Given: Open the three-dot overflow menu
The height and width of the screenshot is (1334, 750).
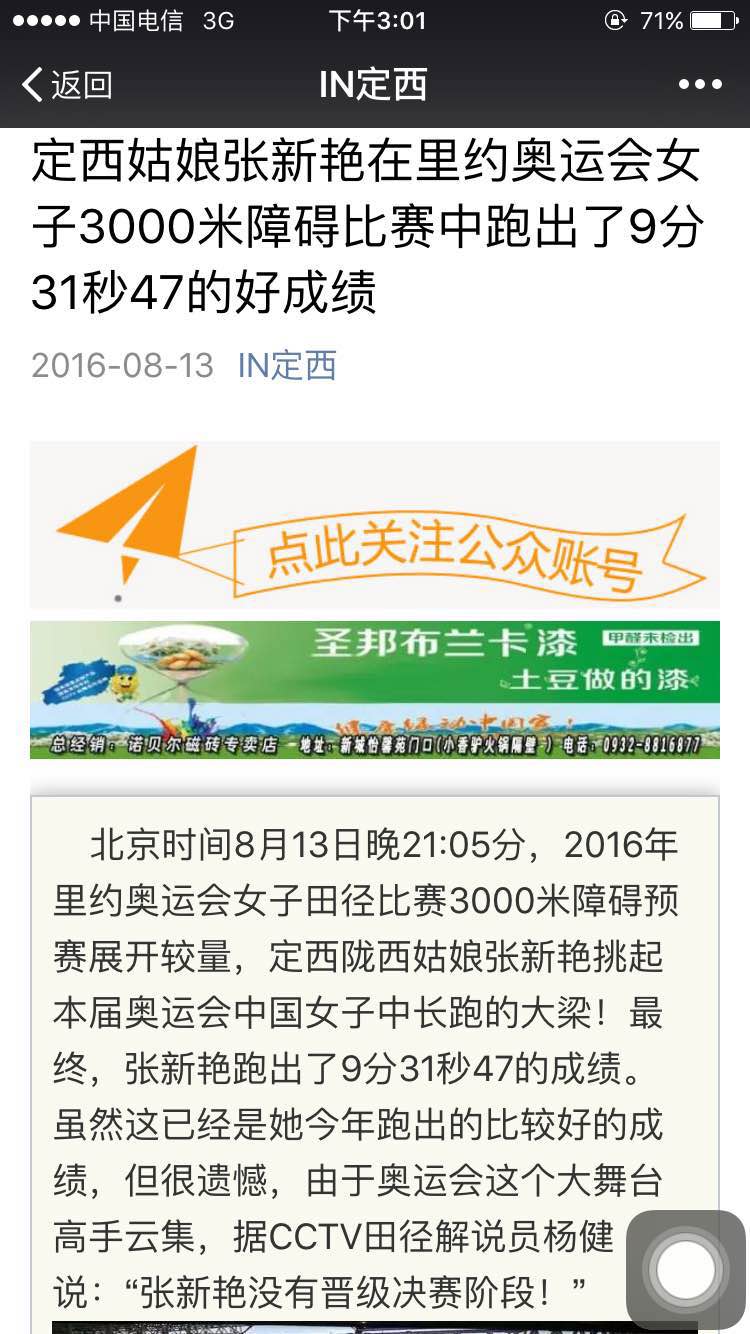Looking at the screenshot, I should pos(699,85).
